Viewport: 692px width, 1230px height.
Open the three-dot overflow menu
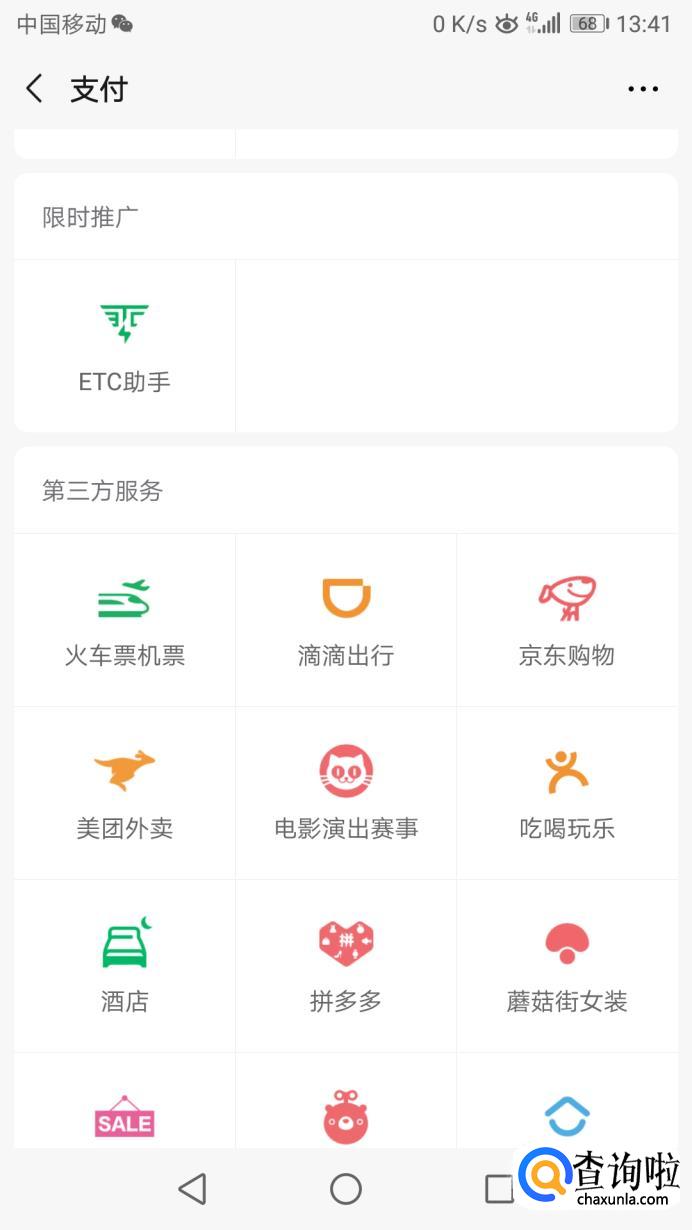(x=643, y=89)
